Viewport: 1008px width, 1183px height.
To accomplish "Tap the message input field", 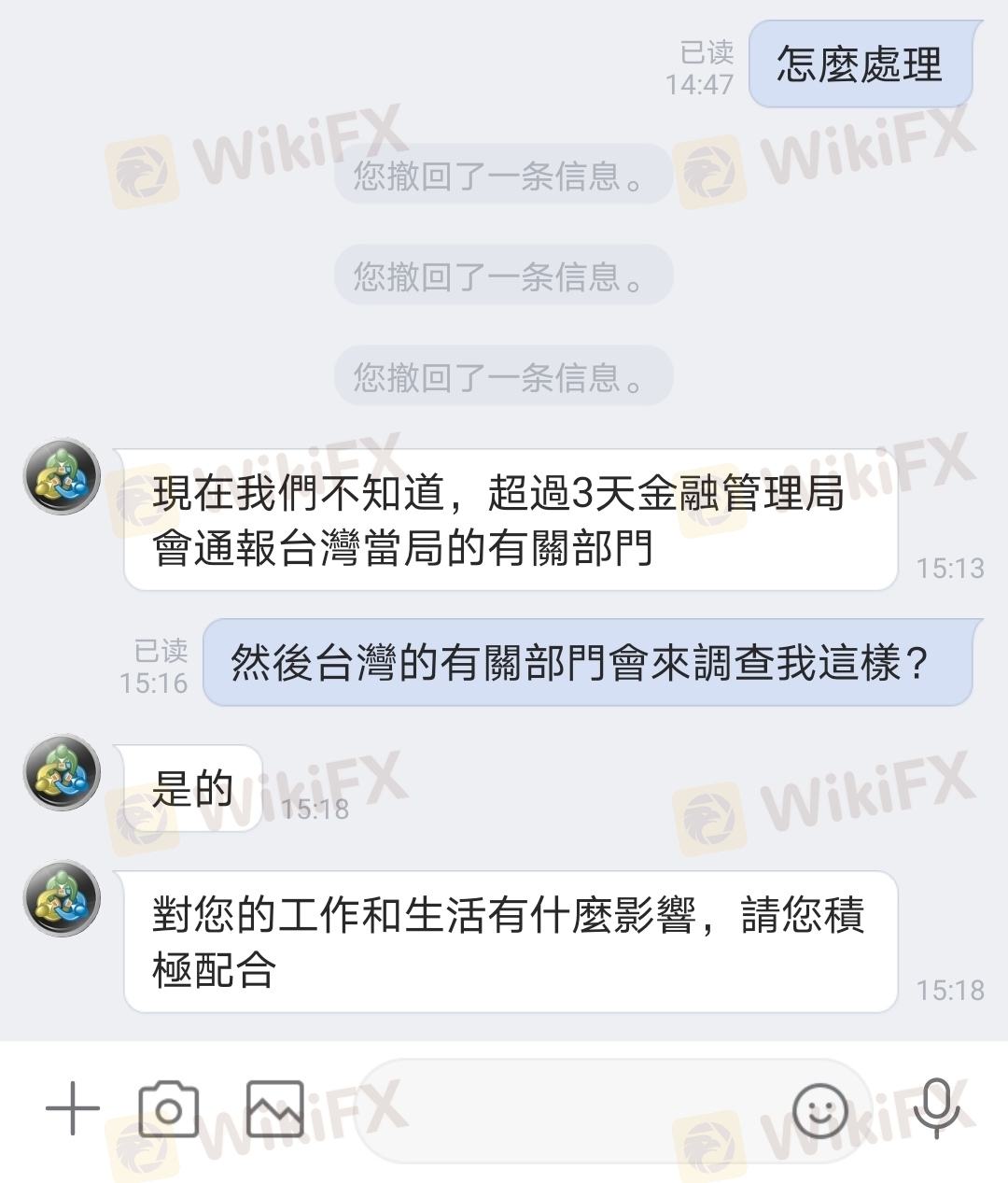I will 569,1110.
